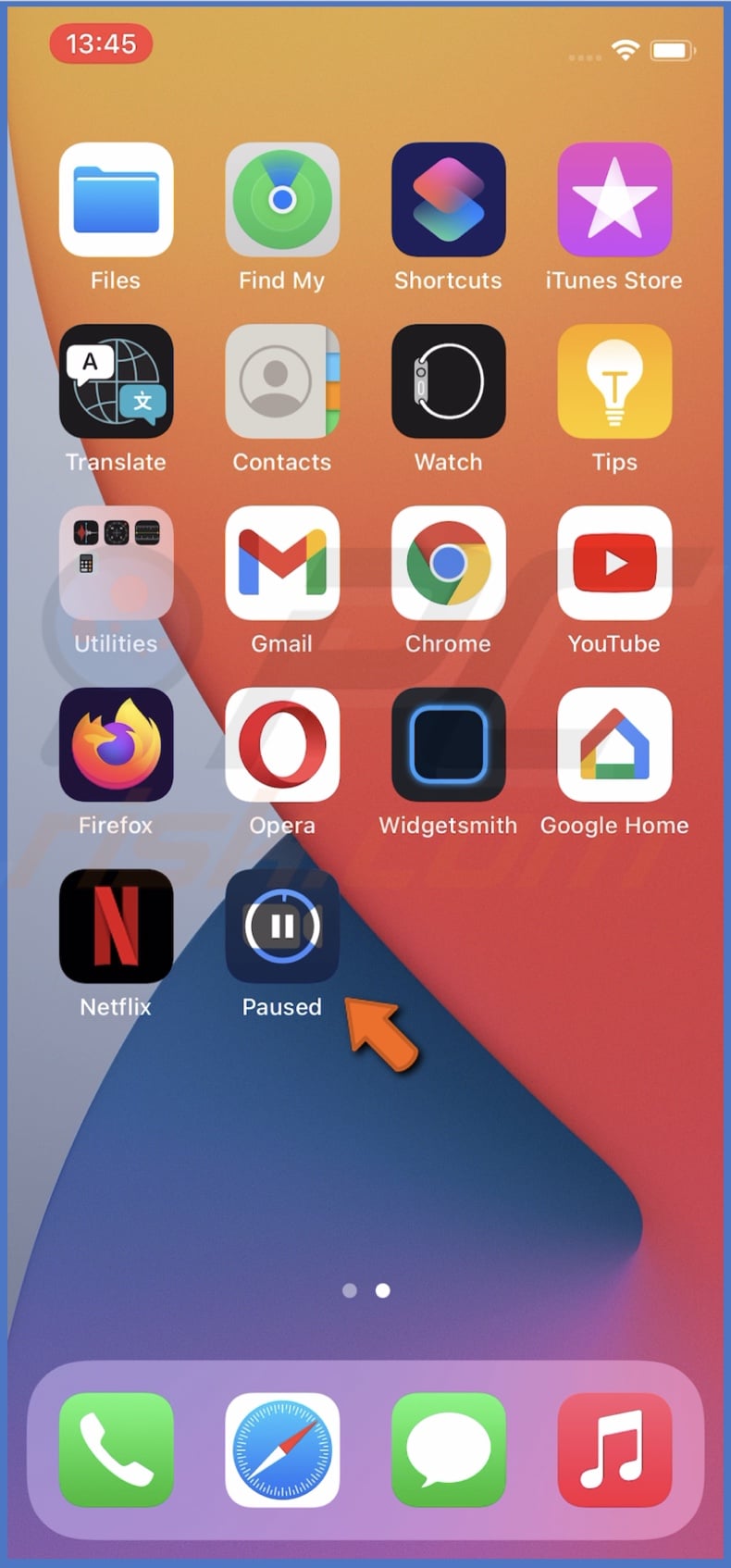Launch Apple Music from the dock

tap(614, 1450)
